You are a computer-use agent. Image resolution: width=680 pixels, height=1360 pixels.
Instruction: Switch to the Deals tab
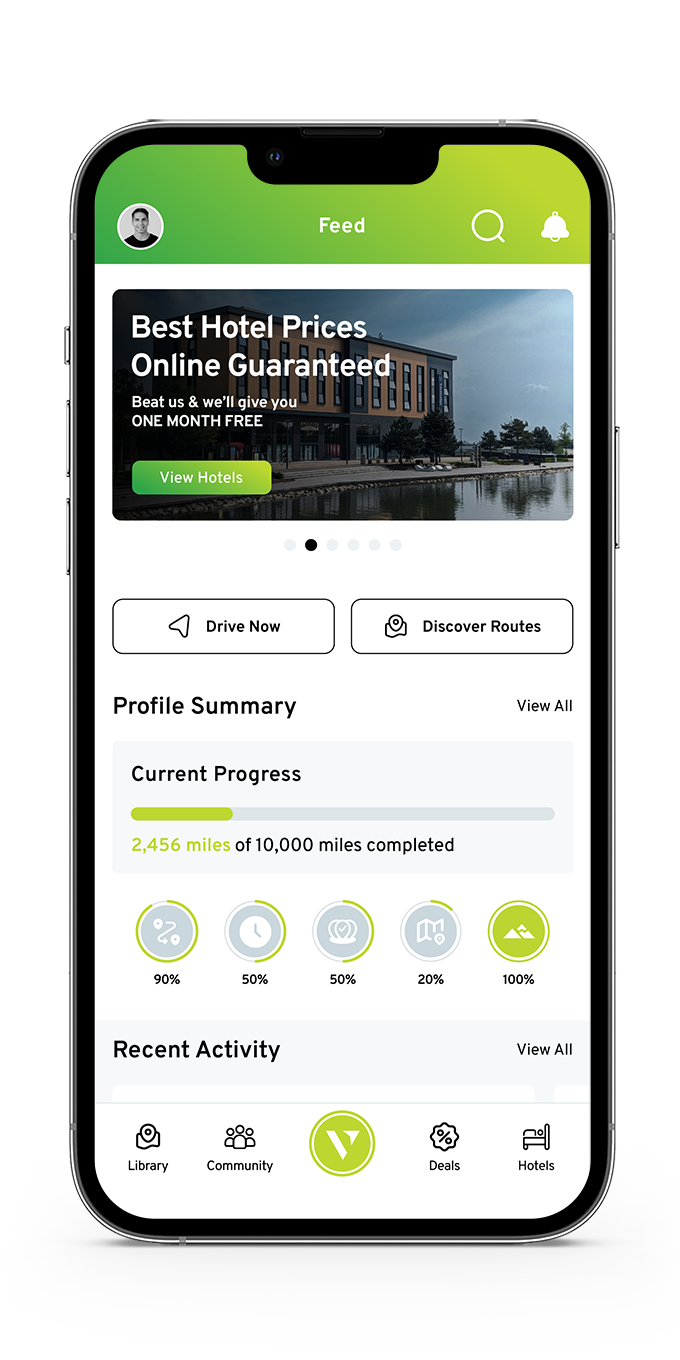pos(444,1148)
